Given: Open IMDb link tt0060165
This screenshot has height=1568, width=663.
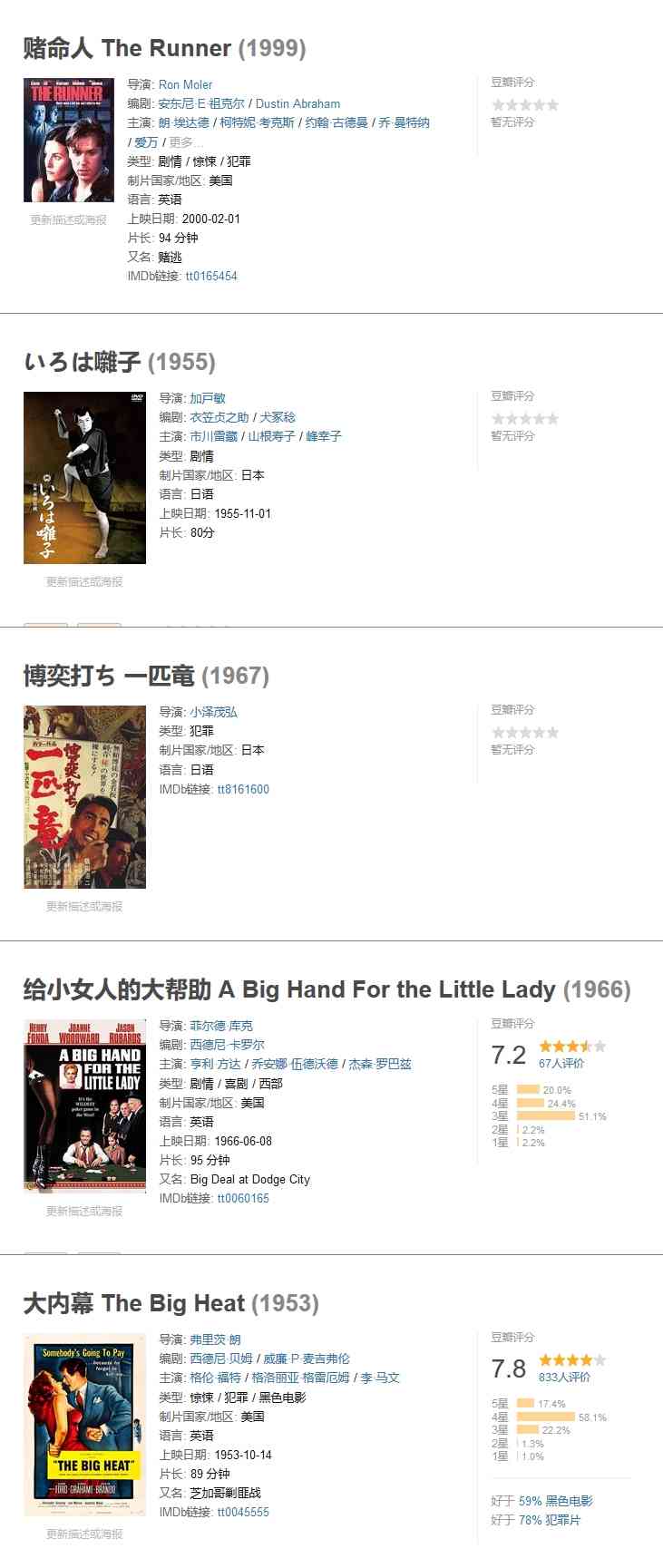Looking at the screenshot, I should pyautogui.click(x=243, y=1198).
